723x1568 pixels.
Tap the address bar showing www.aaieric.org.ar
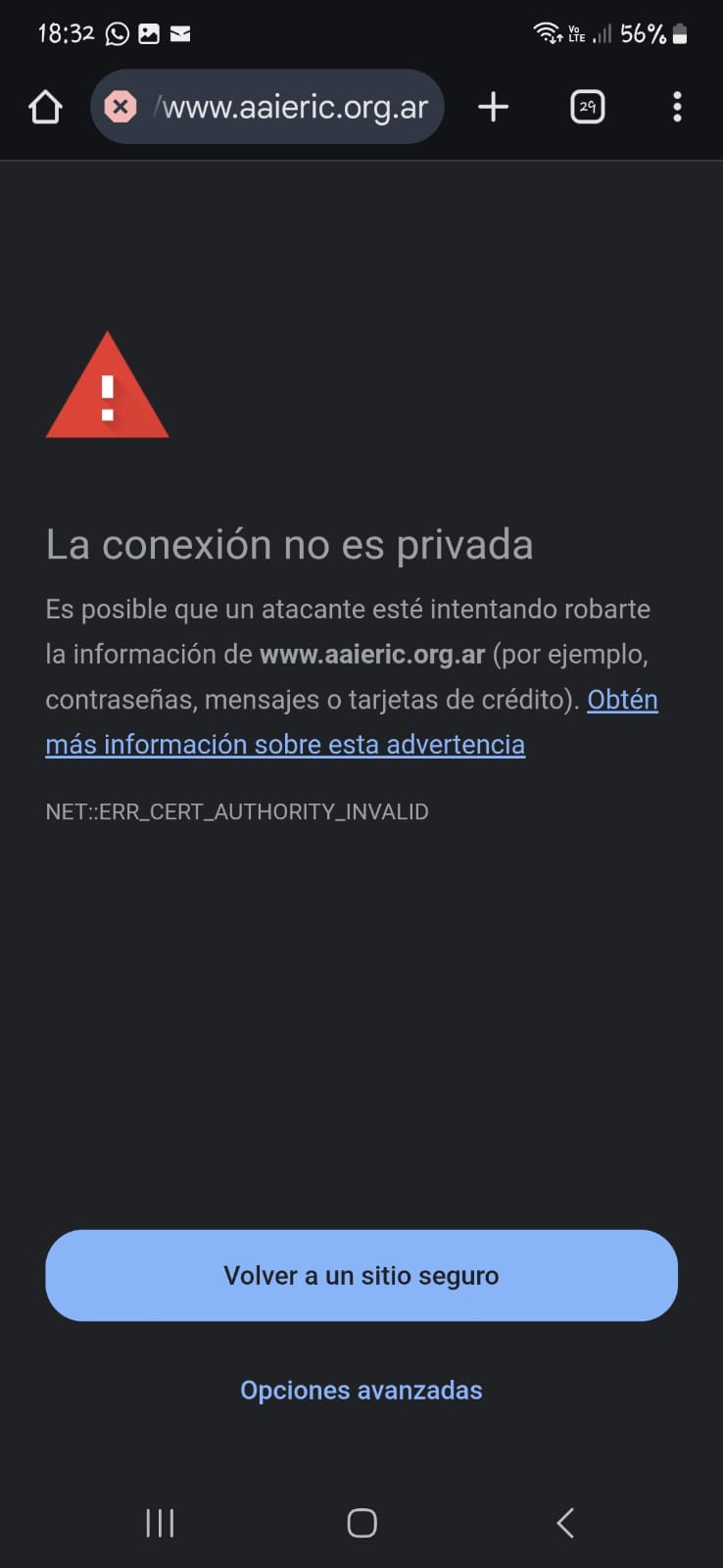pos(294,107)
